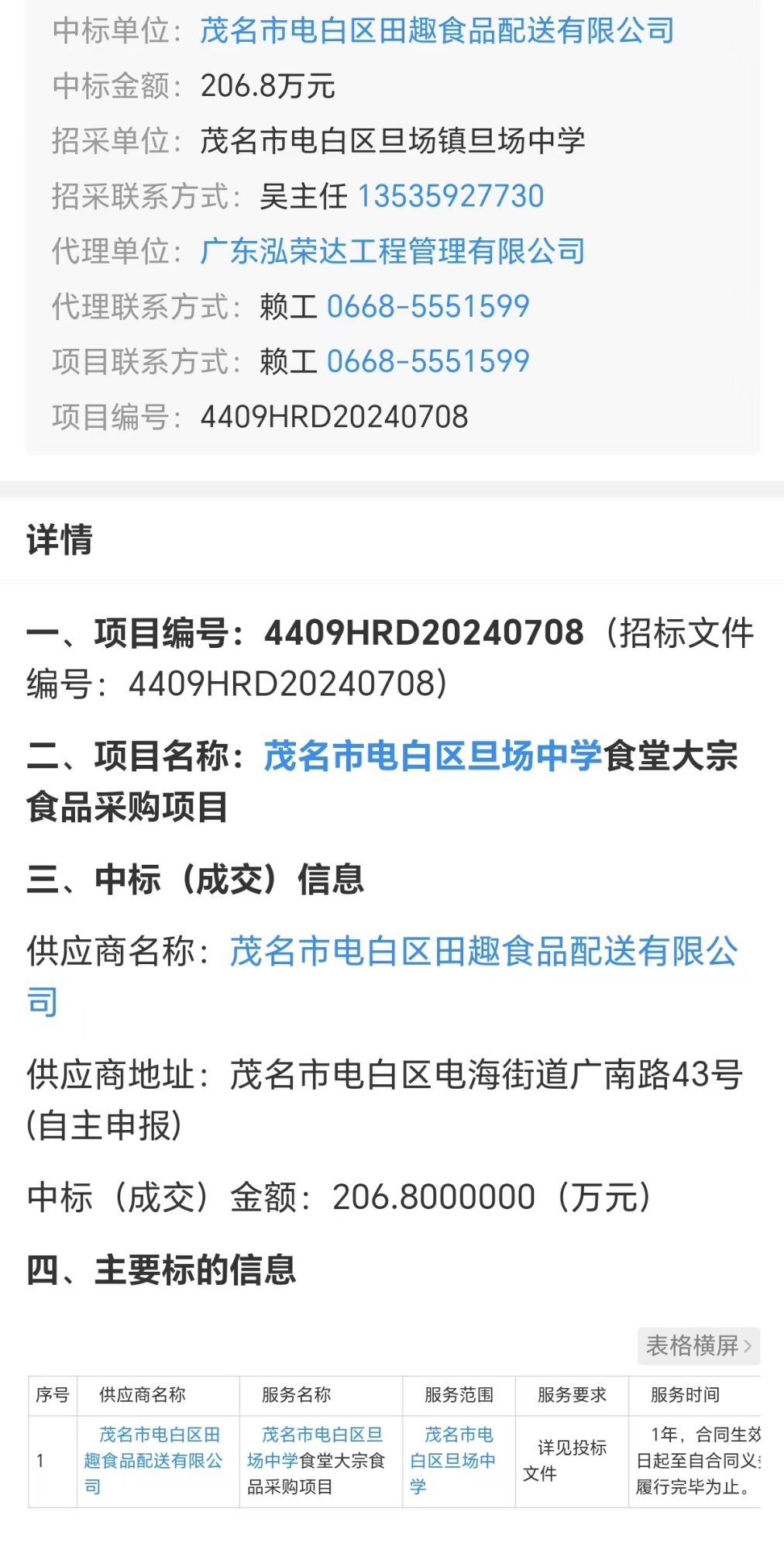Call 吴主任 at 13535927730
Screen dimensions: 784x1550
(x=450, y=196)
